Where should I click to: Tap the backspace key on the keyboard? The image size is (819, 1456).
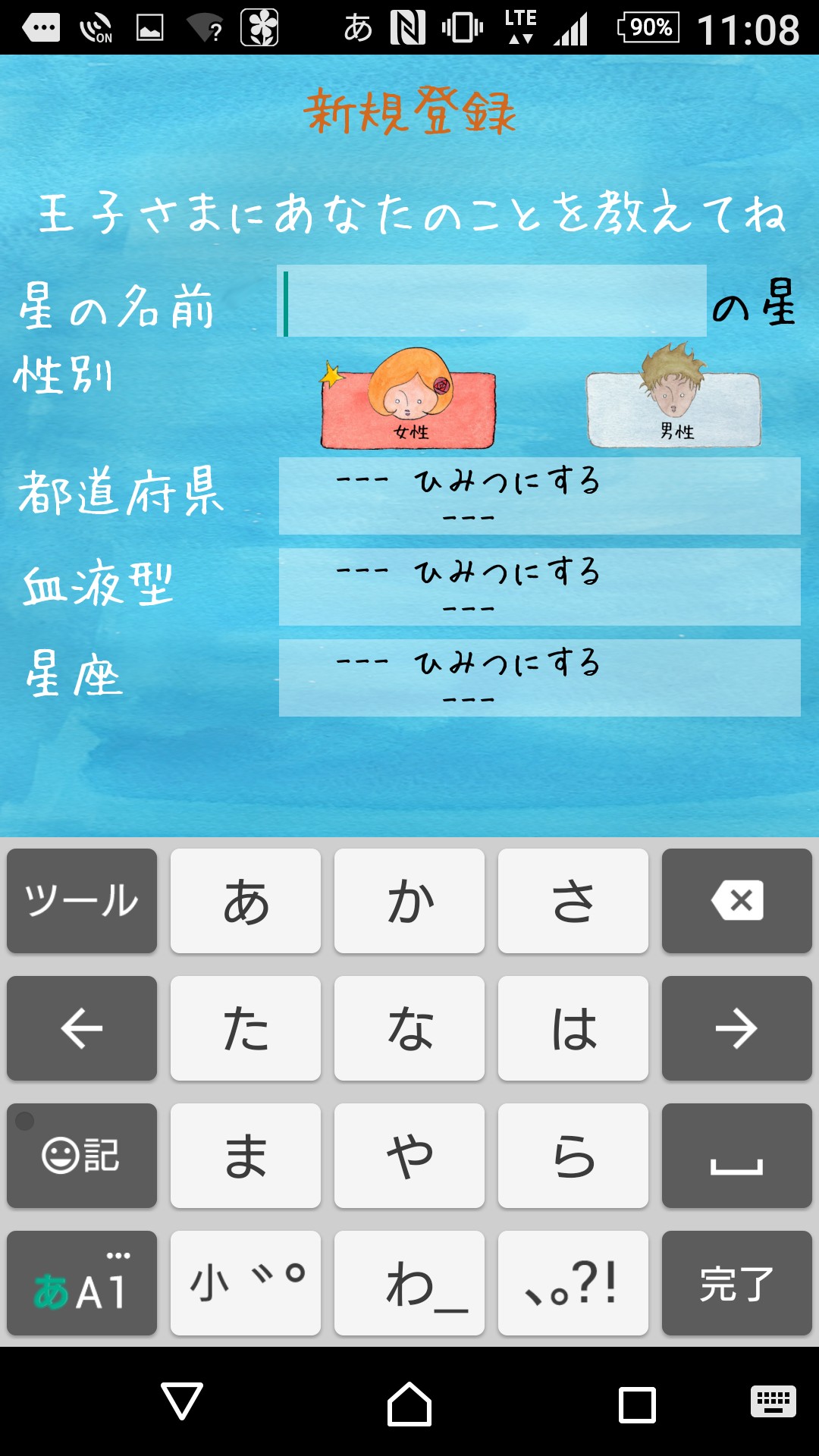tap(737, 901)
